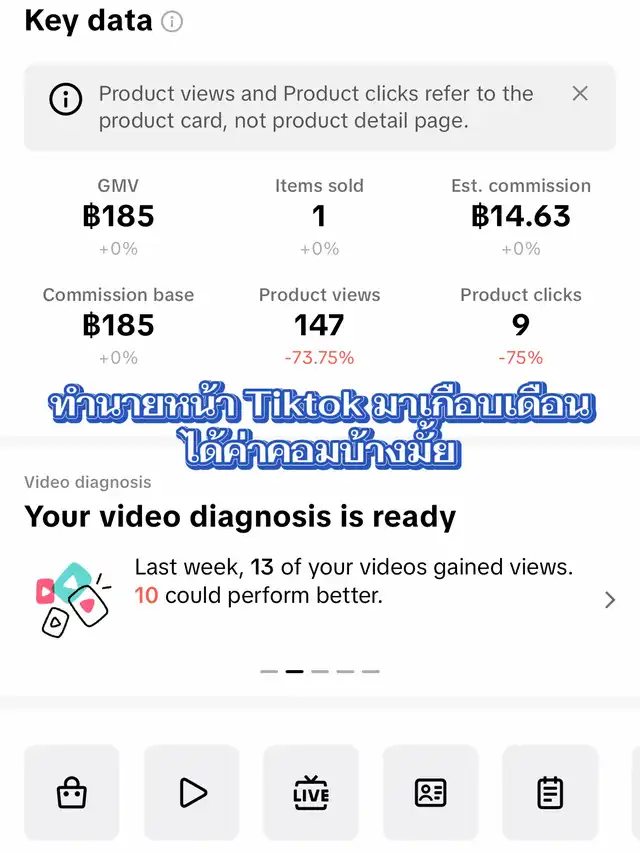Open the video play shortcut

point(191,793)
